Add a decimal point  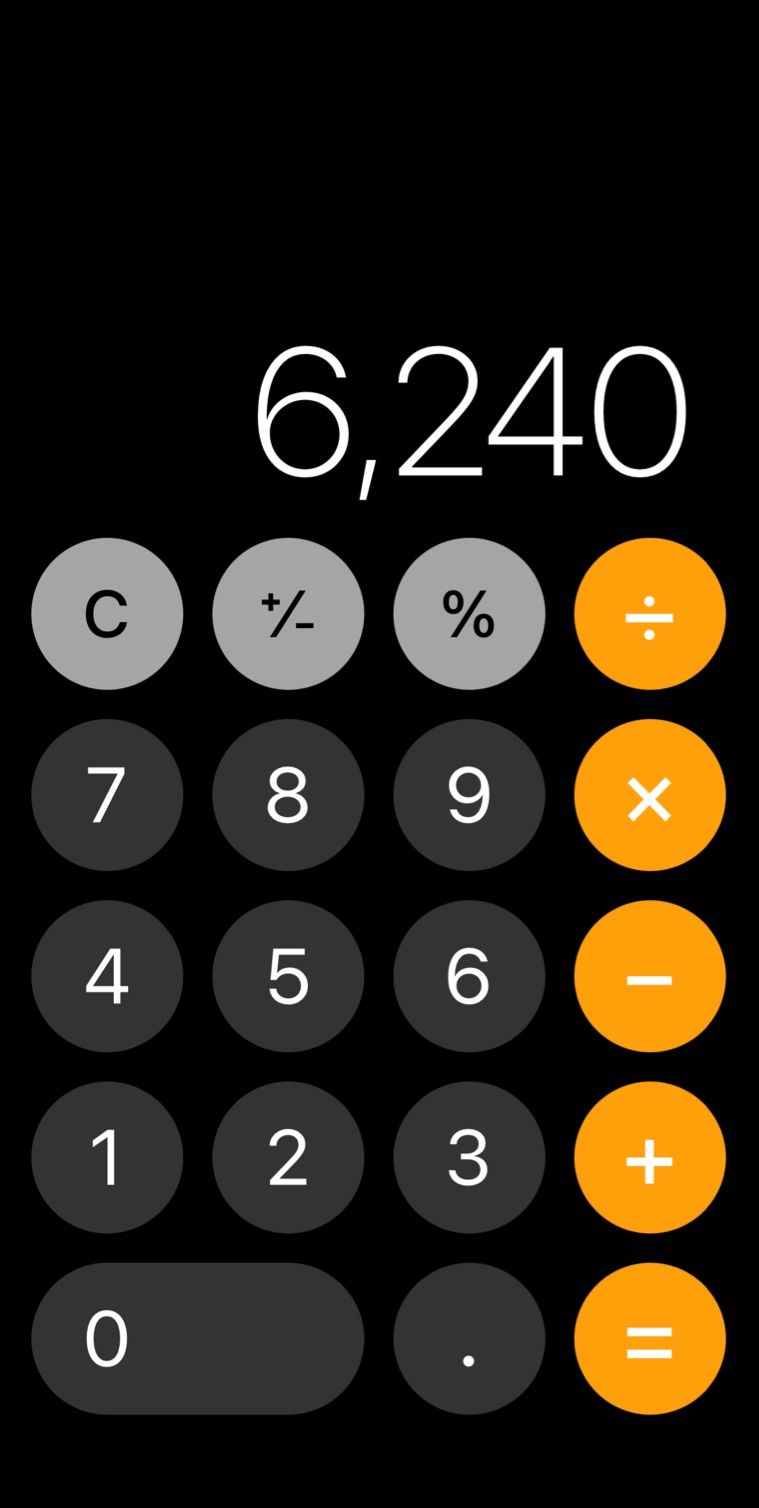pyautogui.click(x=469, y=1338)
